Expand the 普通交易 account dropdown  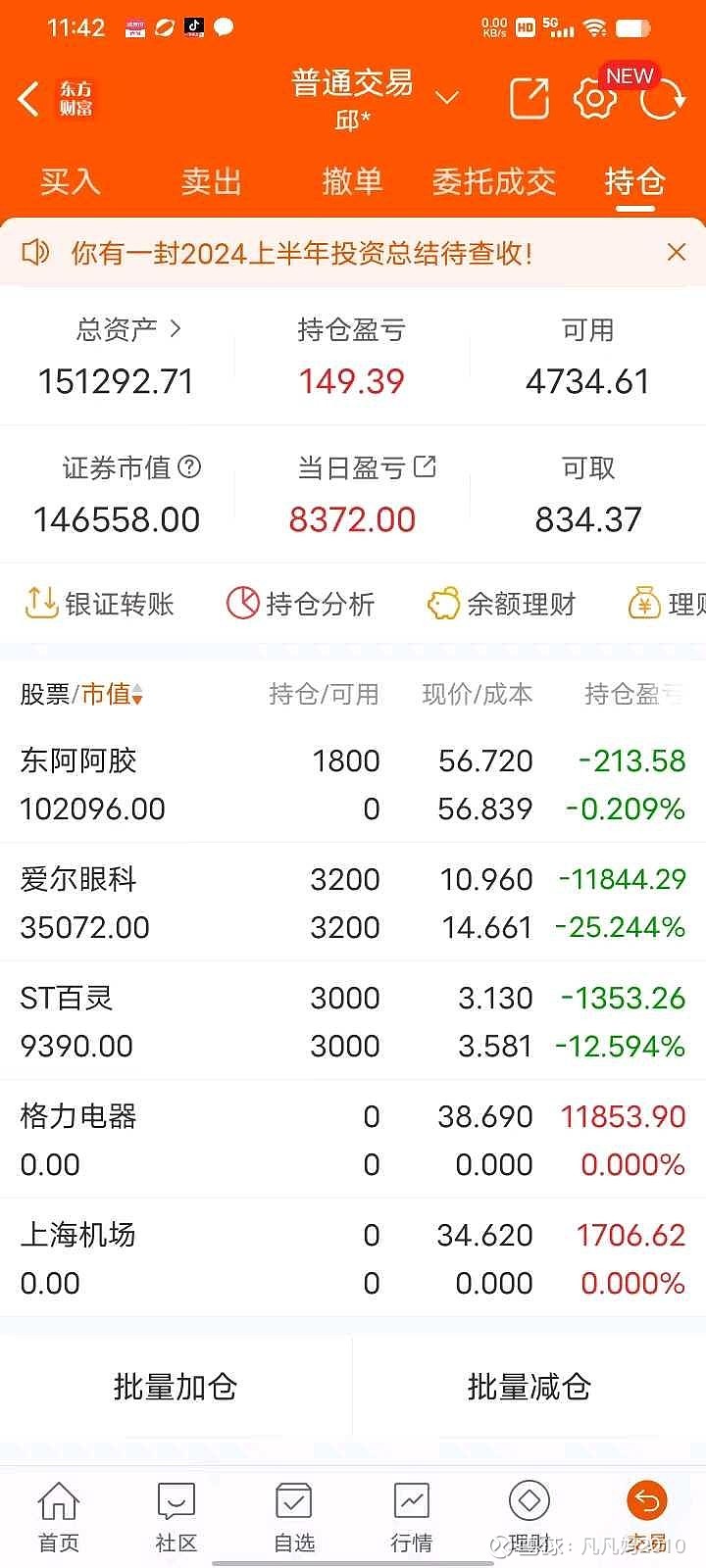click(x=447, y=98)
